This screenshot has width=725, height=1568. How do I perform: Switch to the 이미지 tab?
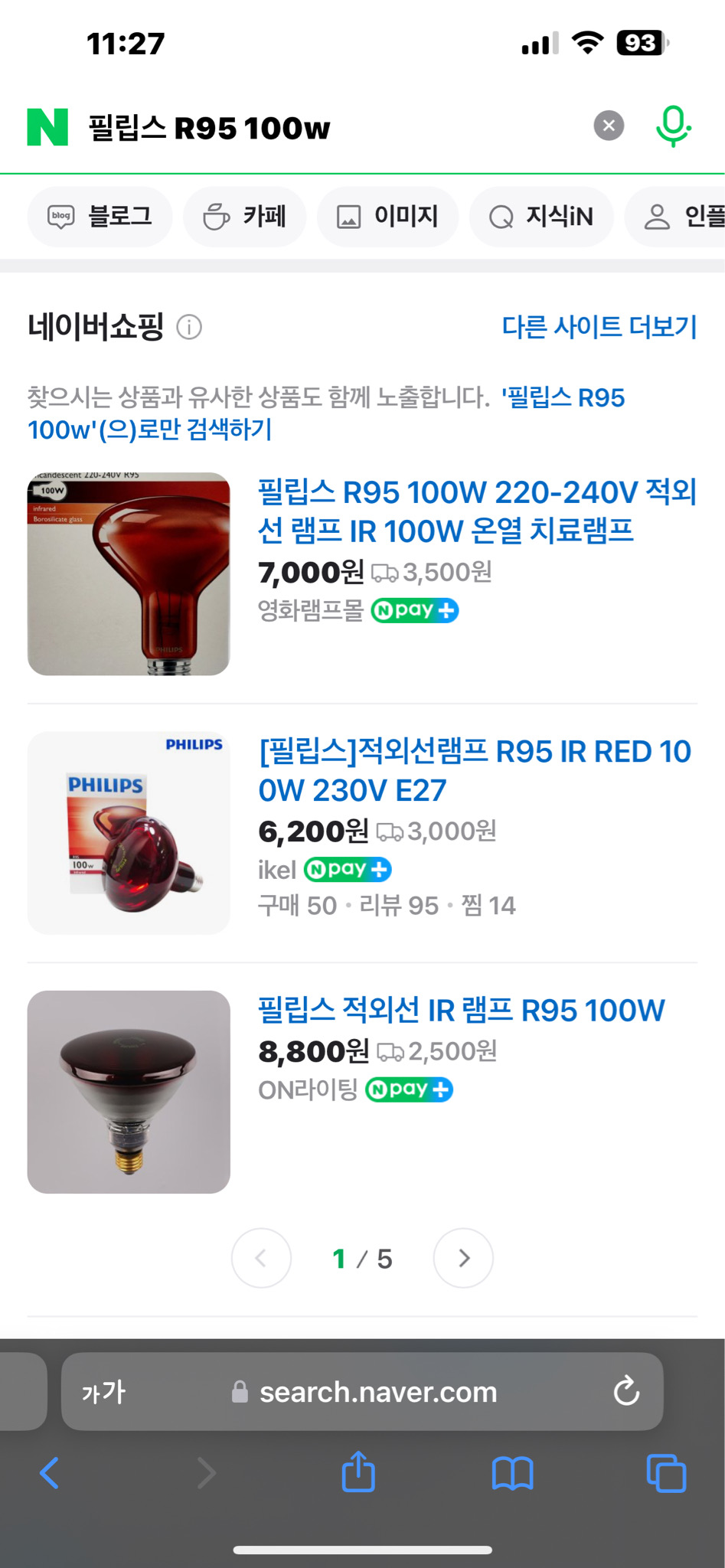[x=387, y=217]
